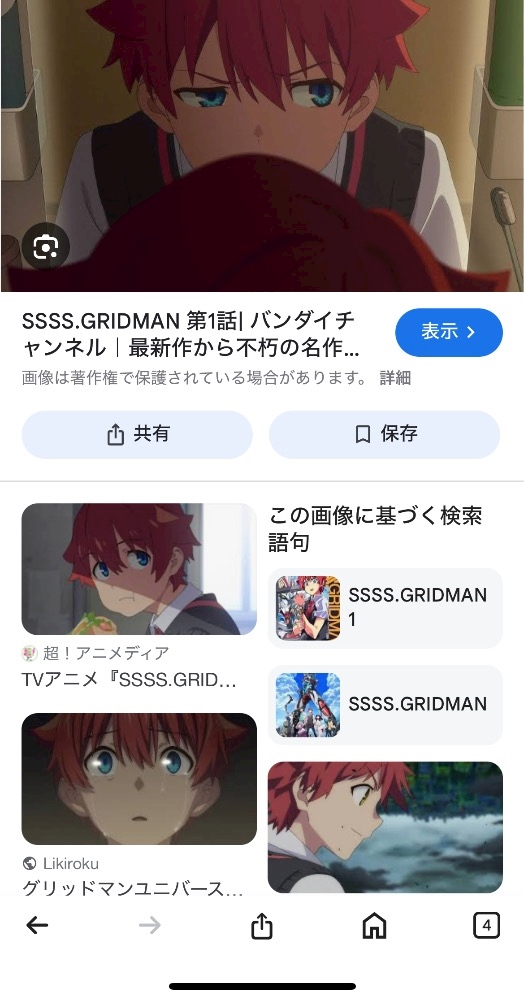Select the SSSS.GRIDMAN search suggestion
524x999 pixels.
coord(385,705)
